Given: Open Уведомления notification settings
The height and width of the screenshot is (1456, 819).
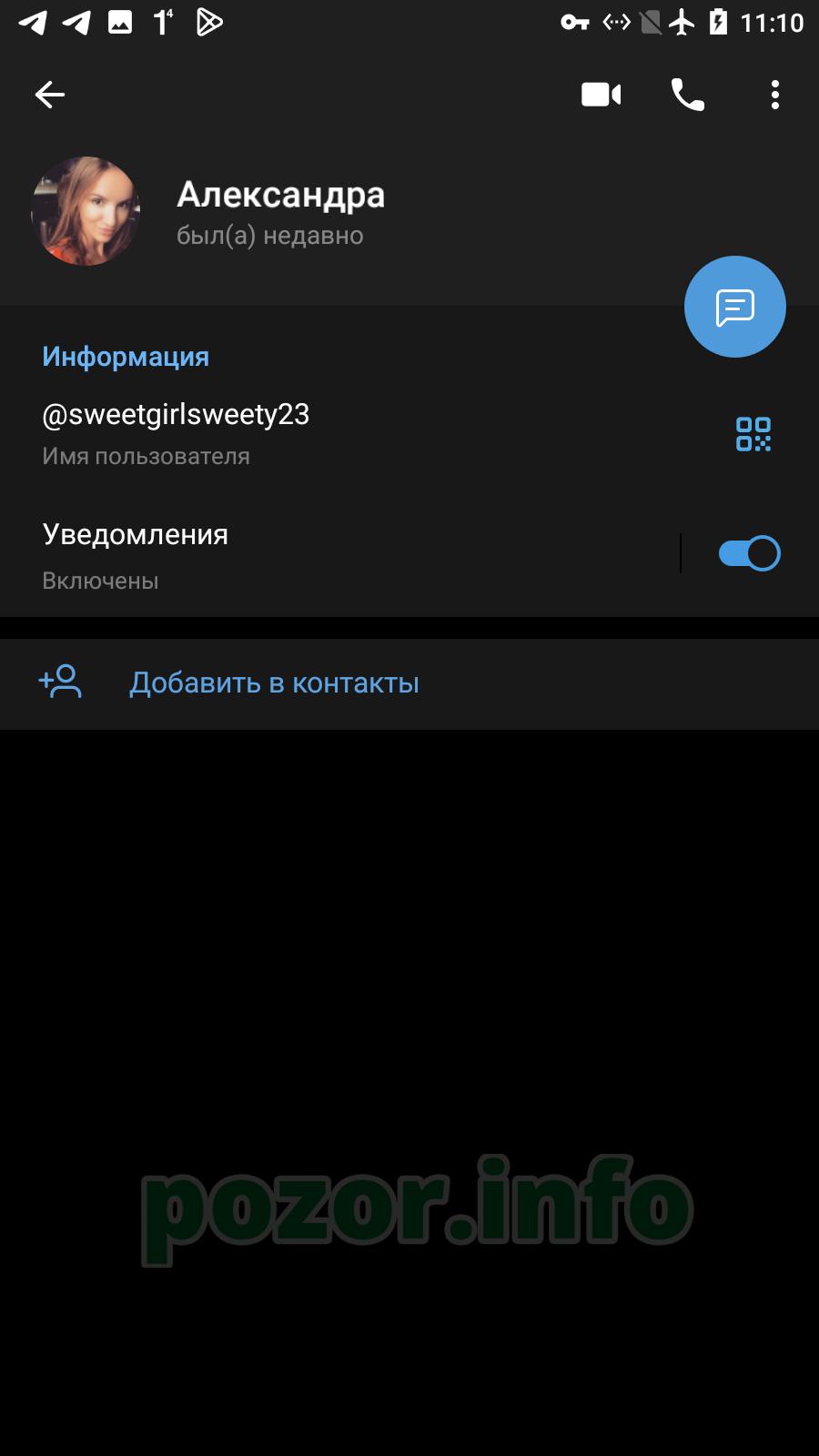Looking at the screenshot, I should (x=339, y=555).
